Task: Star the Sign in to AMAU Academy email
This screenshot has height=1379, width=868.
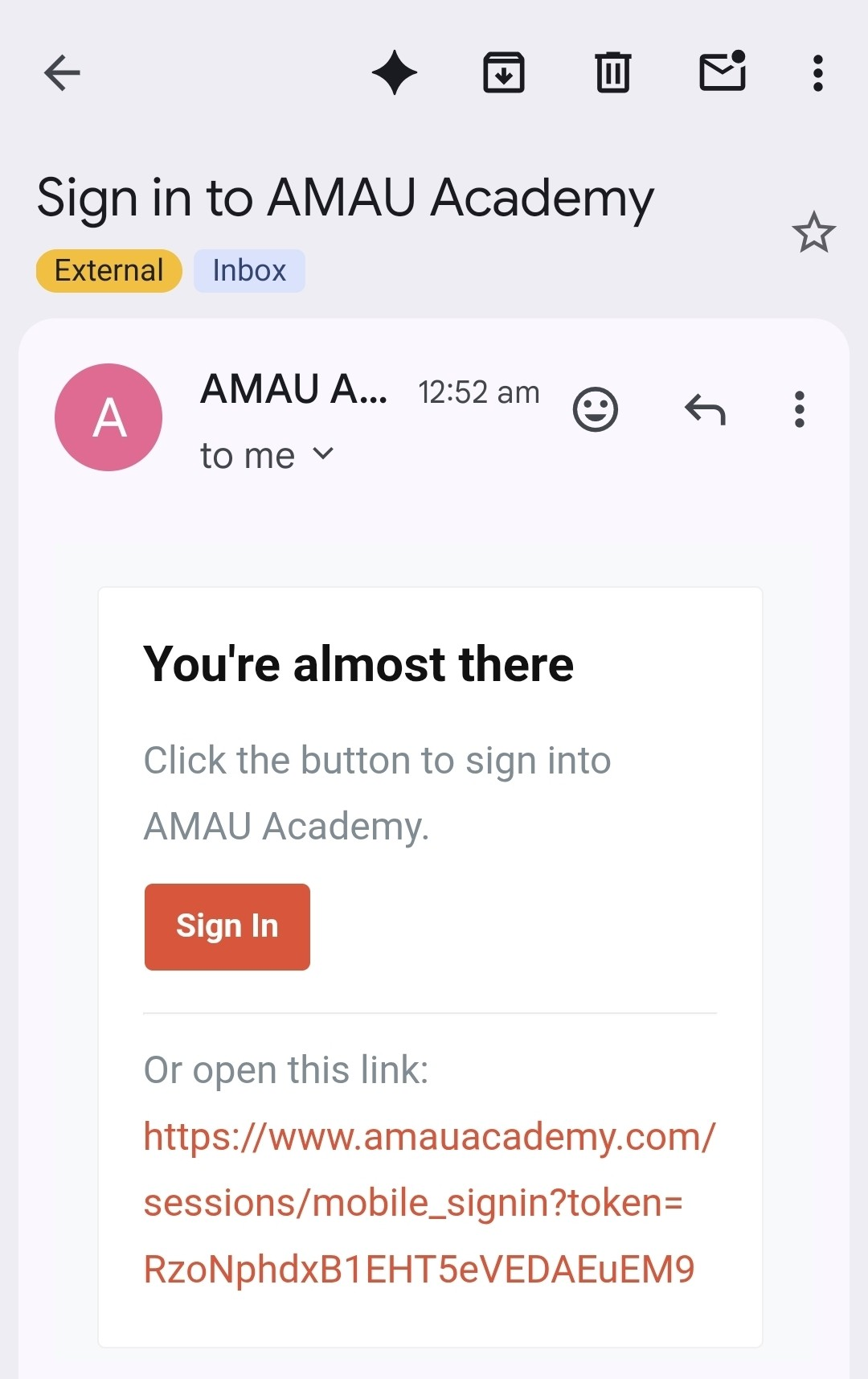Action: tap(813, 233)
